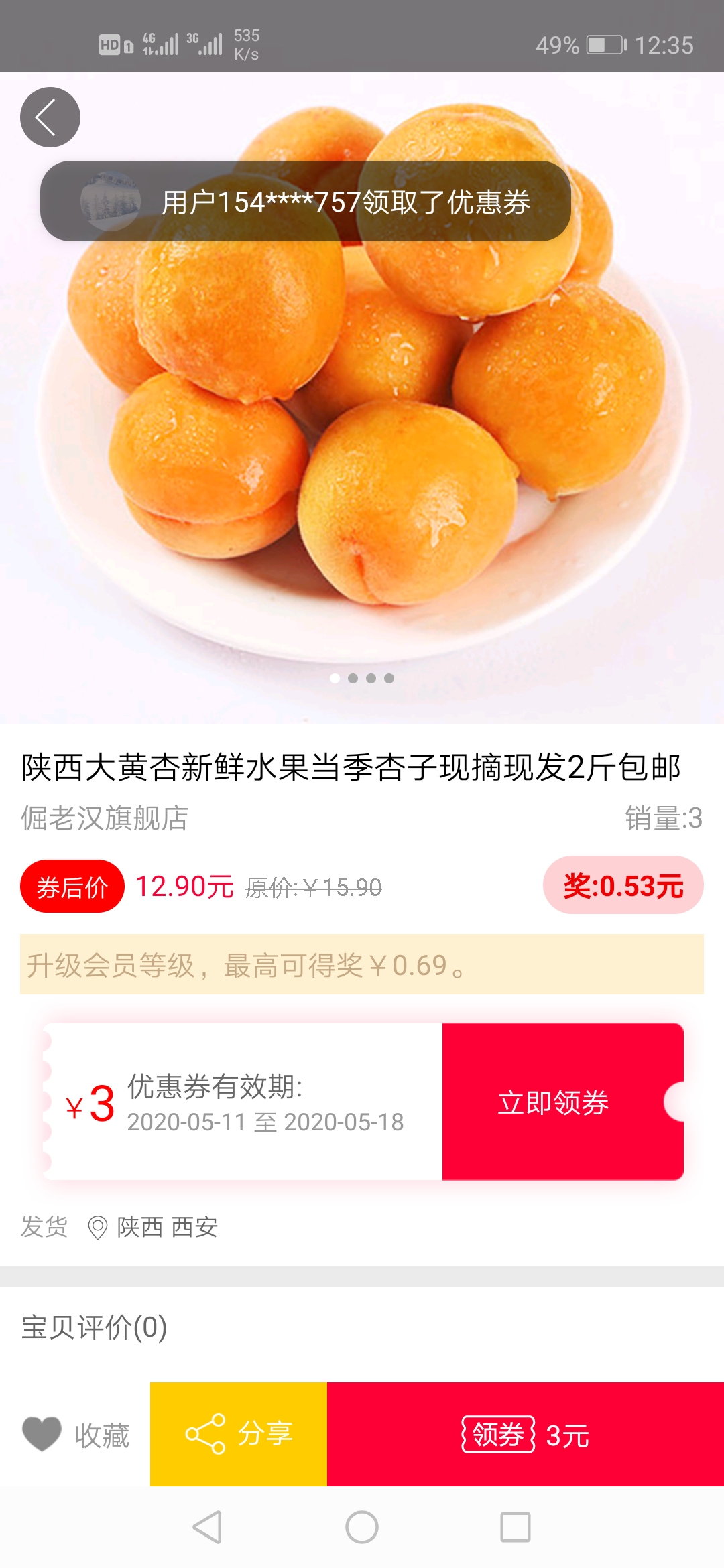Tap the back arrow on product image
This screenshot has height=1568, width=724.
(50, 117)
